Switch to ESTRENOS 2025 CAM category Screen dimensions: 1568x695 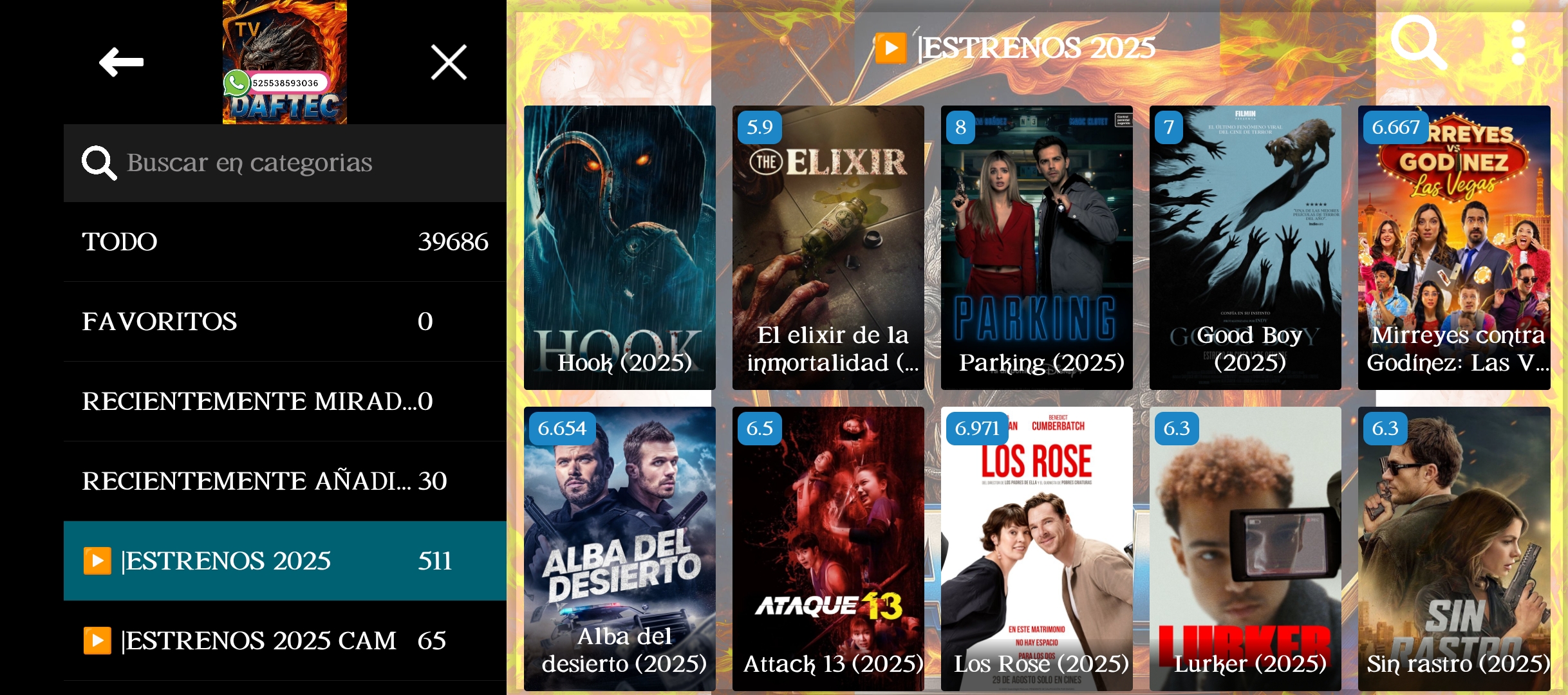point(285,641)
